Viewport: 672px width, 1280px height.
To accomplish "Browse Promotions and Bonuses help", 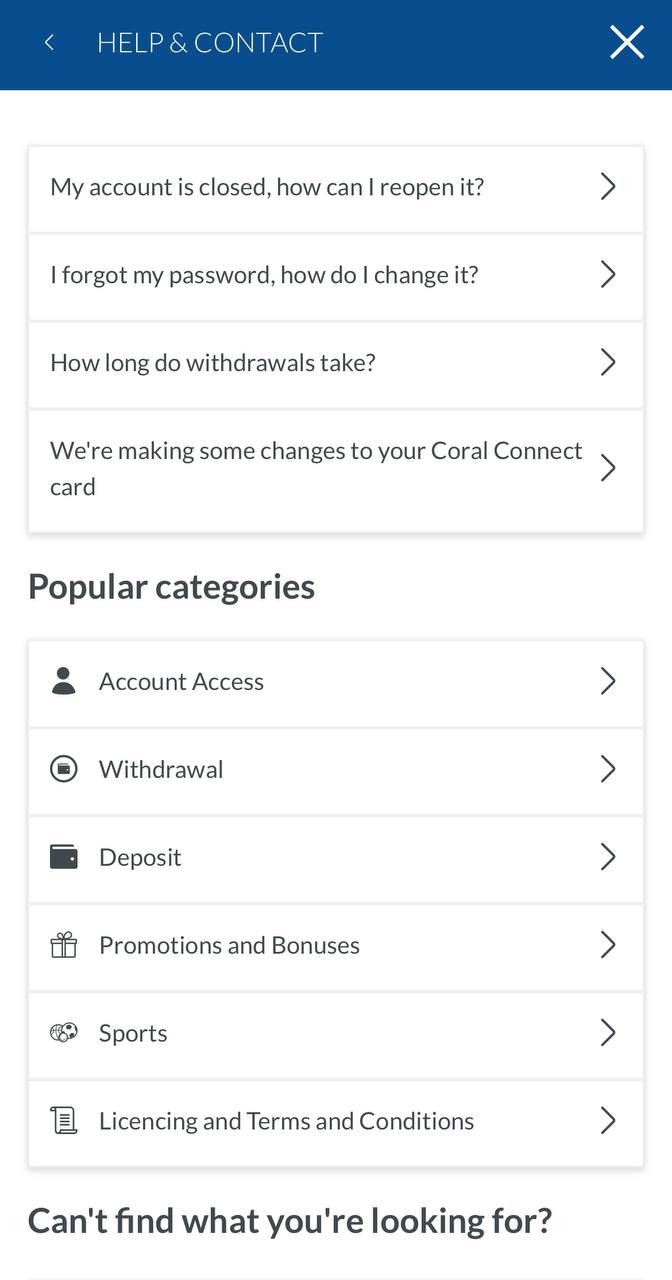I will click(336, 947).
